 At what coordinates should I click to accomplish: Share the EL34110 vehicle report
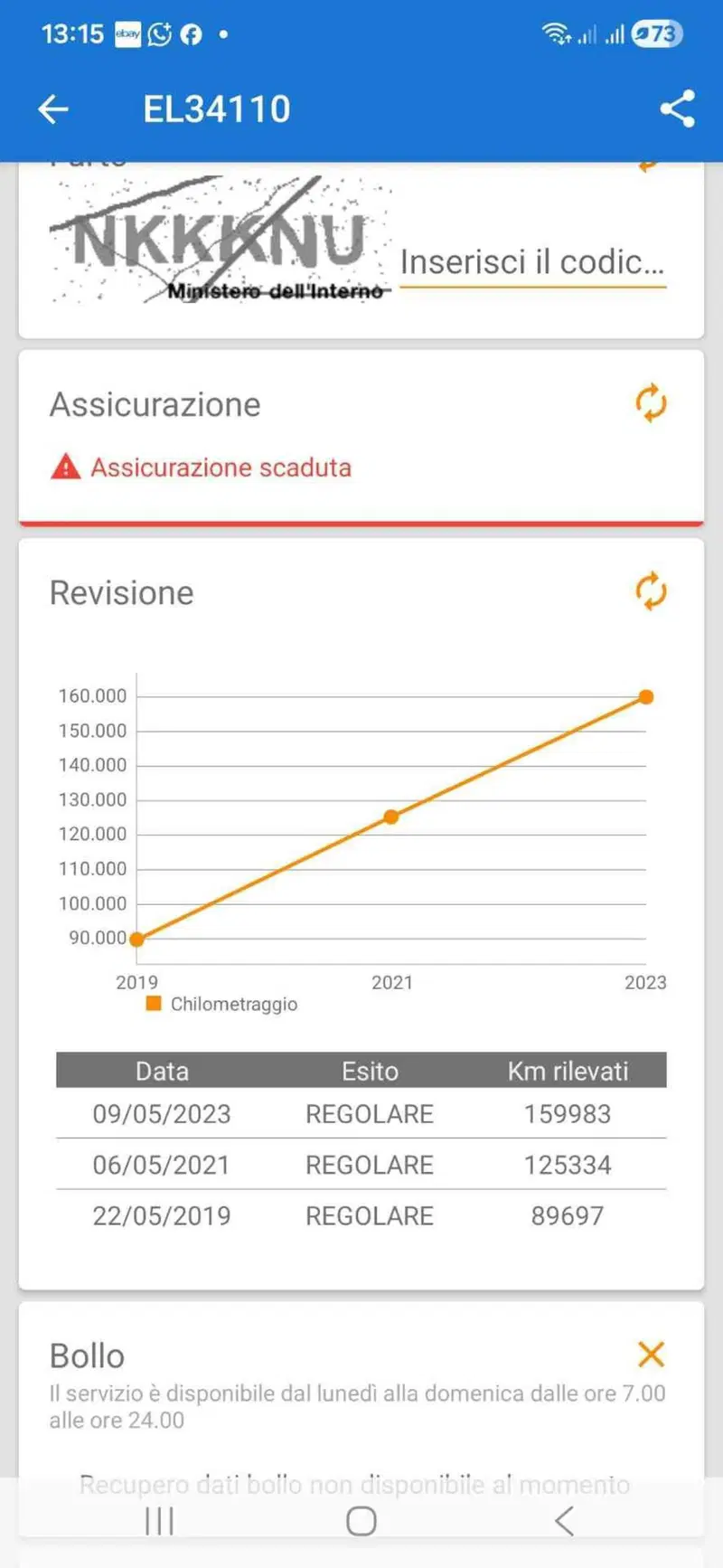click(677, 109)
